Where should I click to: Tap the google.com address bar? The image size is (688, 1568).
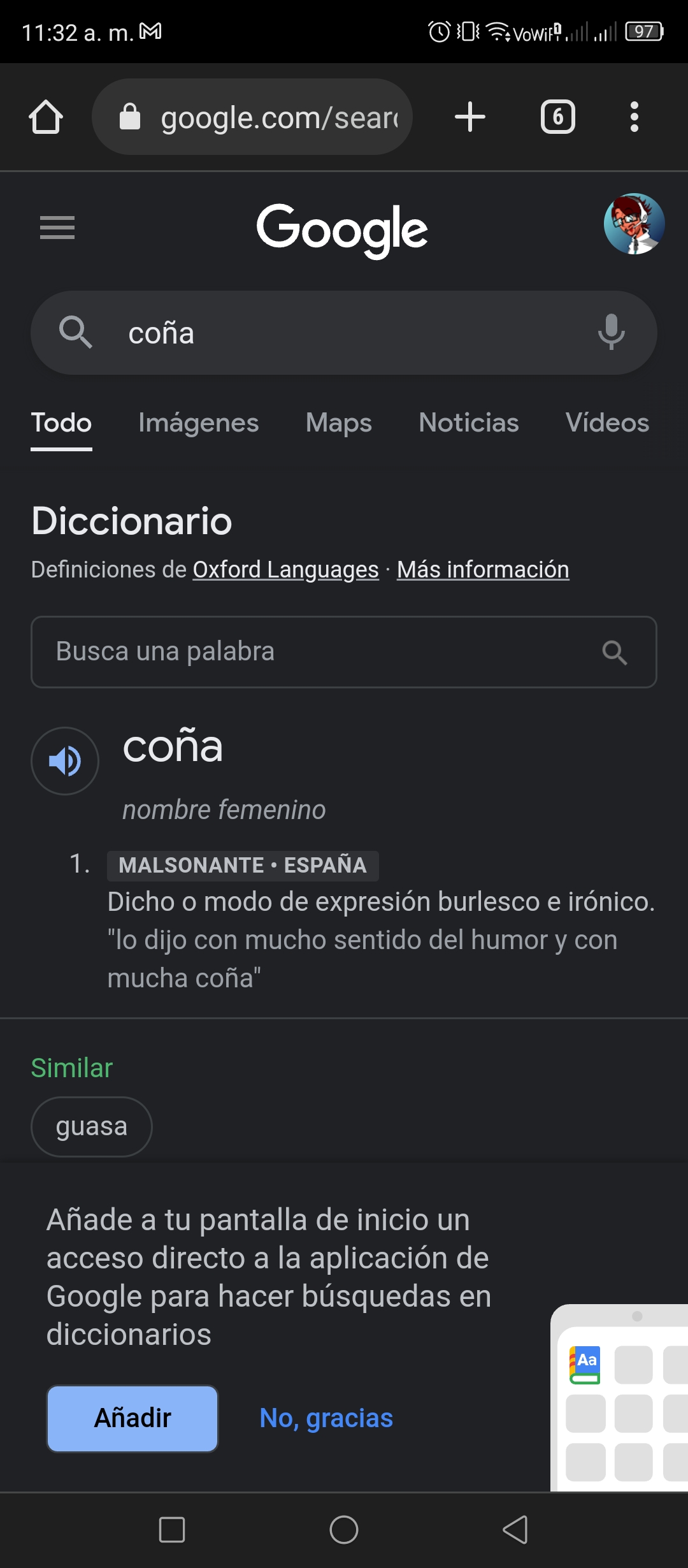(x=252, y=117)
